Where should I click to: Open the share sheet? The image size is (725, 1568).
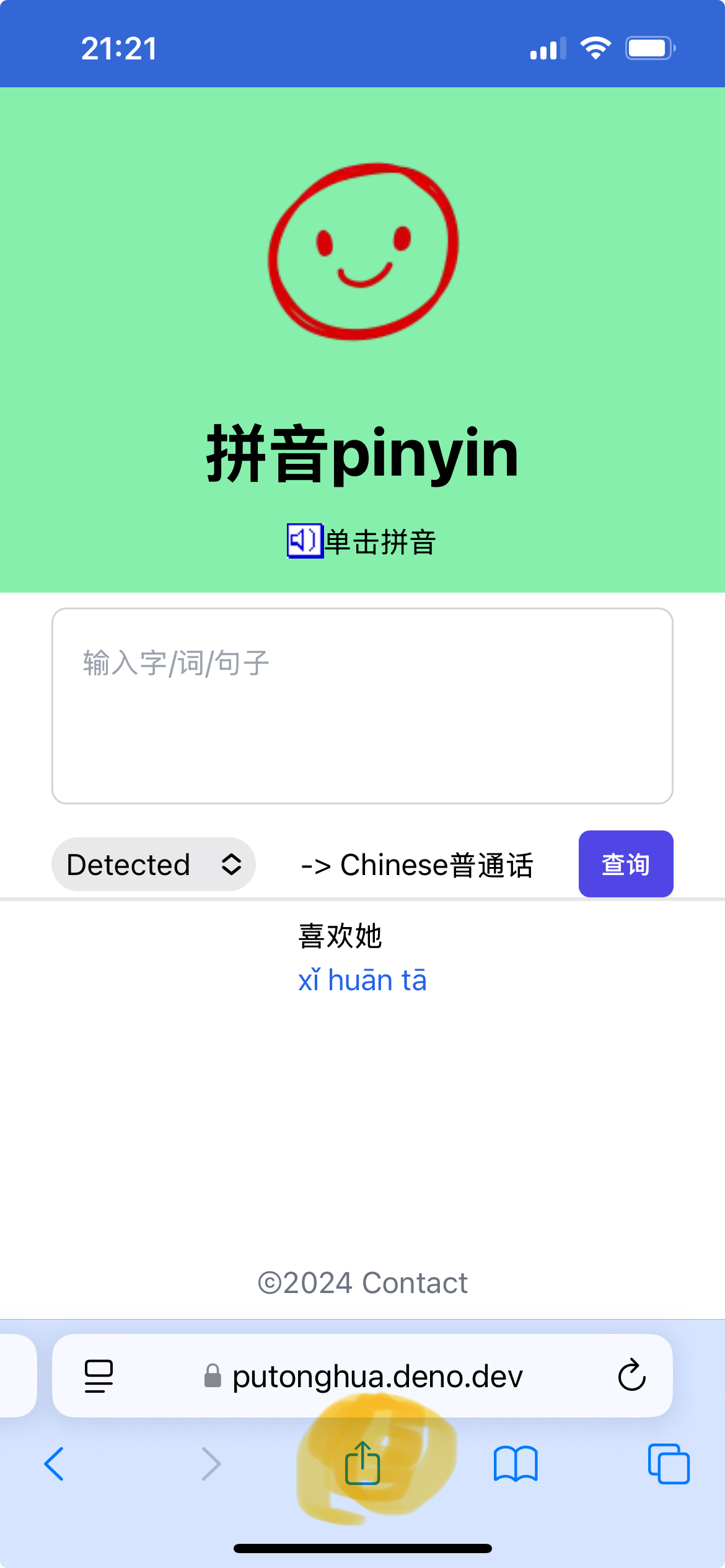(362, 1464)
